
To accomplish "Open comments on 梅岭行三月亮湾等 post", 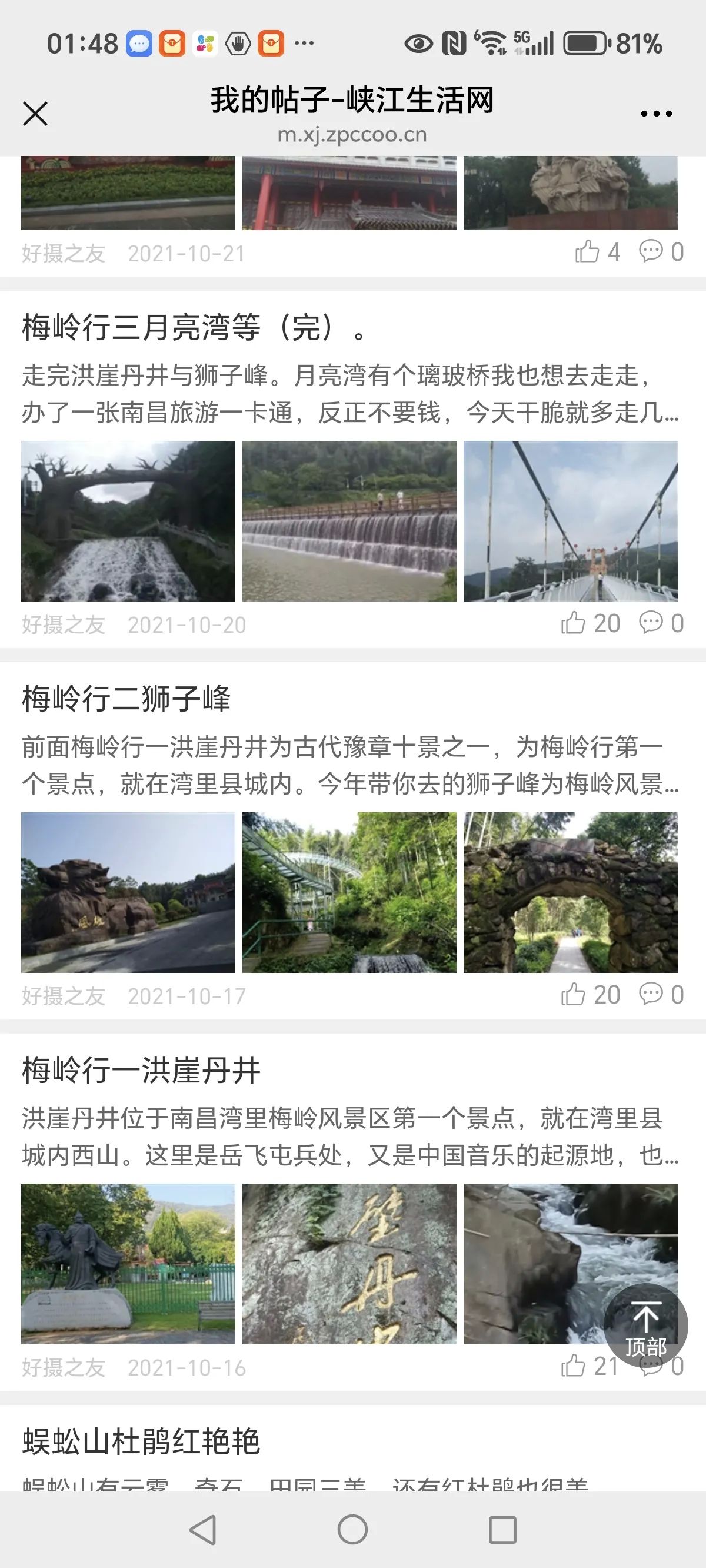I will (x=651, y=623).
